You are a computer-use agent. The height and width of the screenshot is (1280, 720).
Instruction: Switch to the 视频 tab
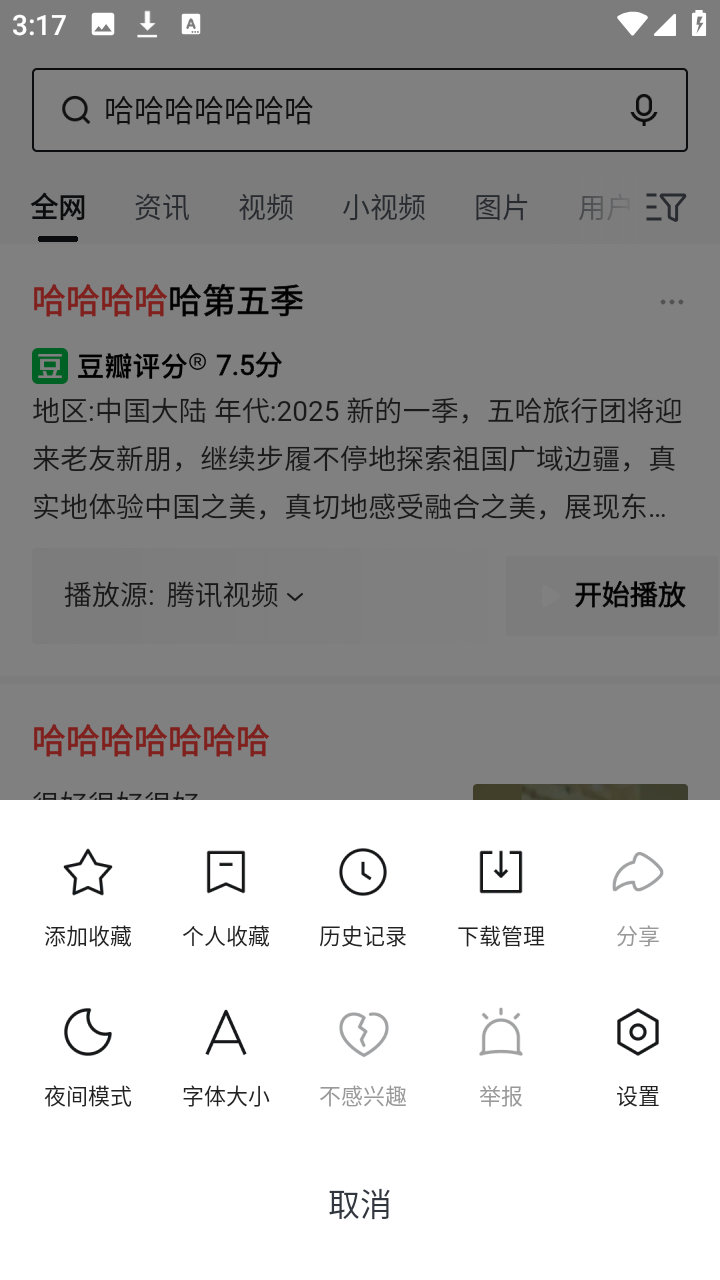pos(265,207)
